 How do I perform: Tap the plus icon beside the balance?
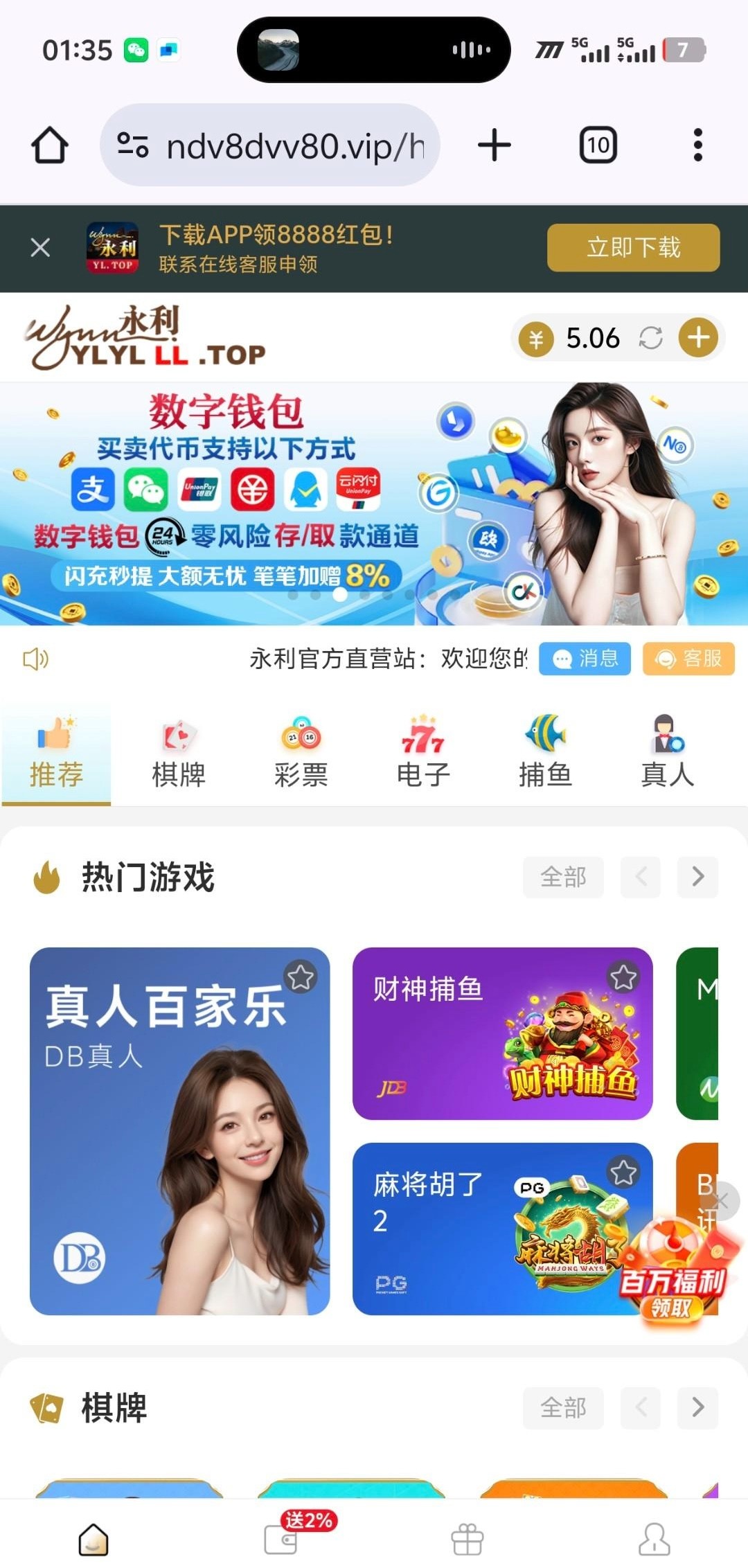pos(697,338)
